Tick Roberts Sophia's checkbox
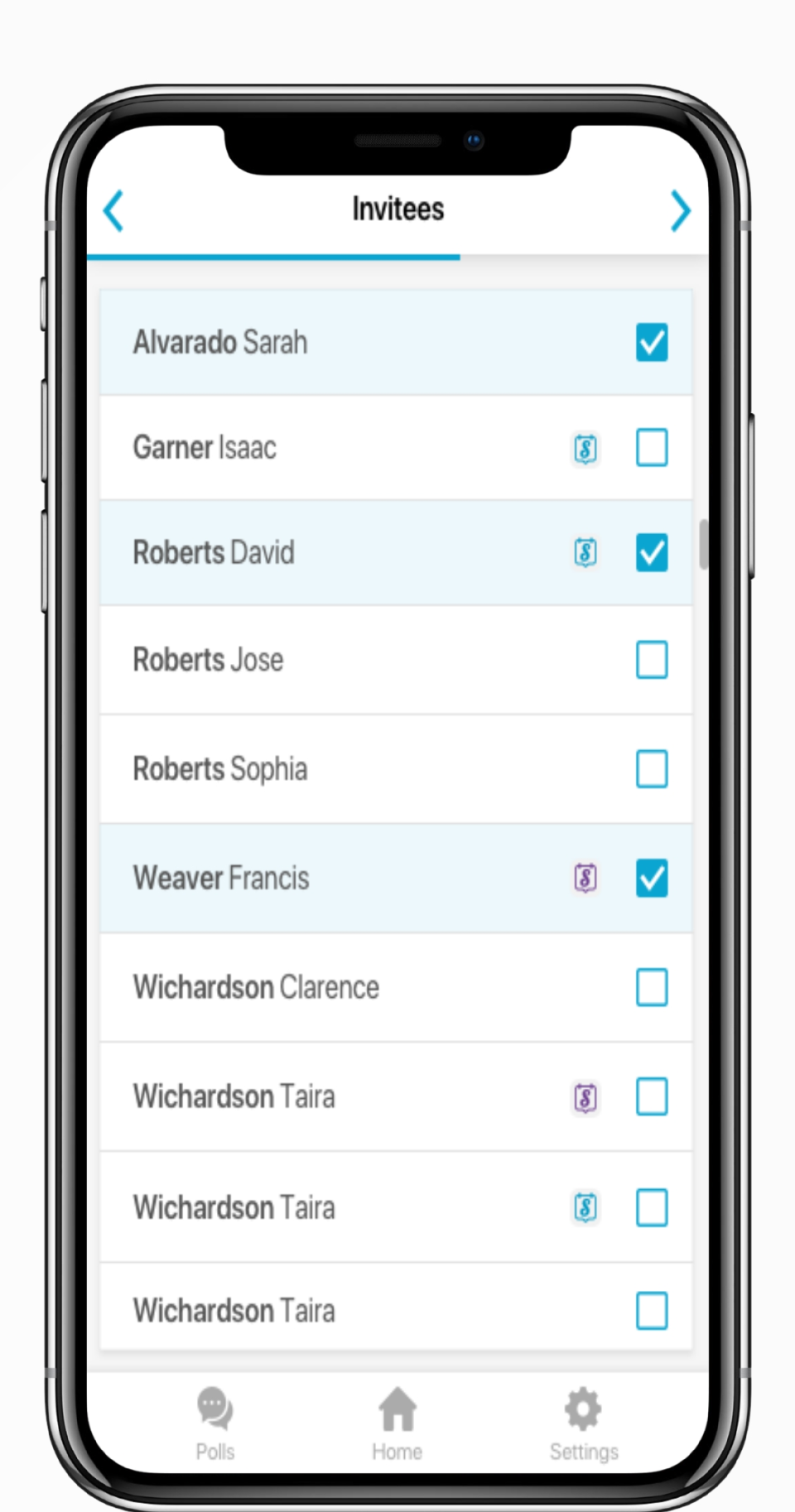Viewport: 795px width, 1512px height. coord(652,769)
